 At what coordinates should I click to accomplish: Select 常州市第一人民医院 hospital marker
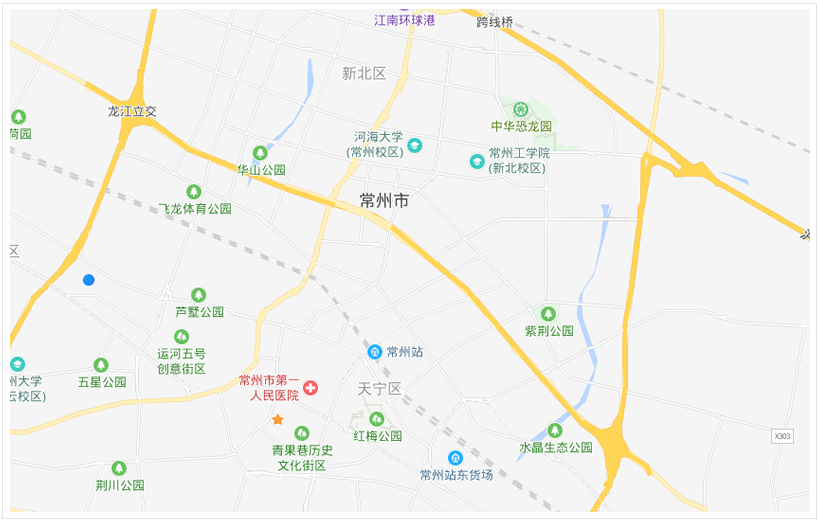tap(311, 387)
